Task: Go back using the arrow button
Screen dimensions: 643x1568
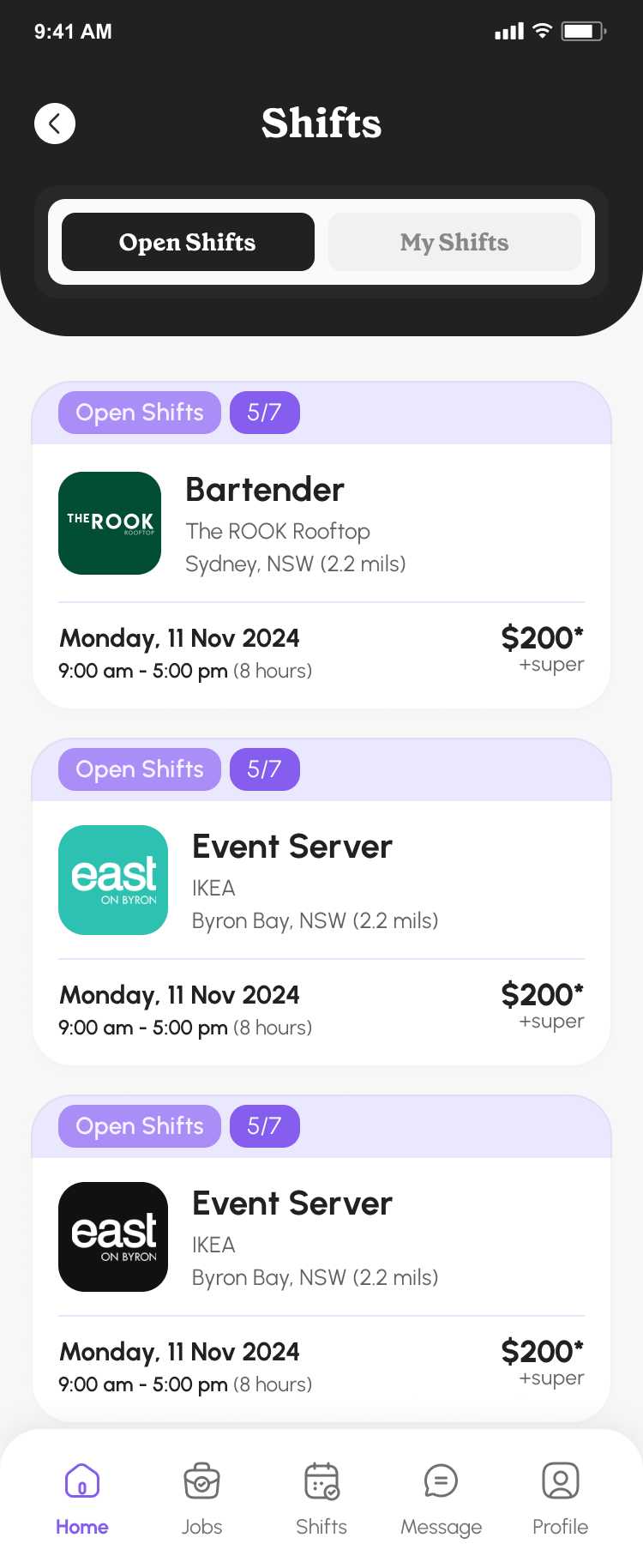Action: pyautogui.click(x=55, y=124)
